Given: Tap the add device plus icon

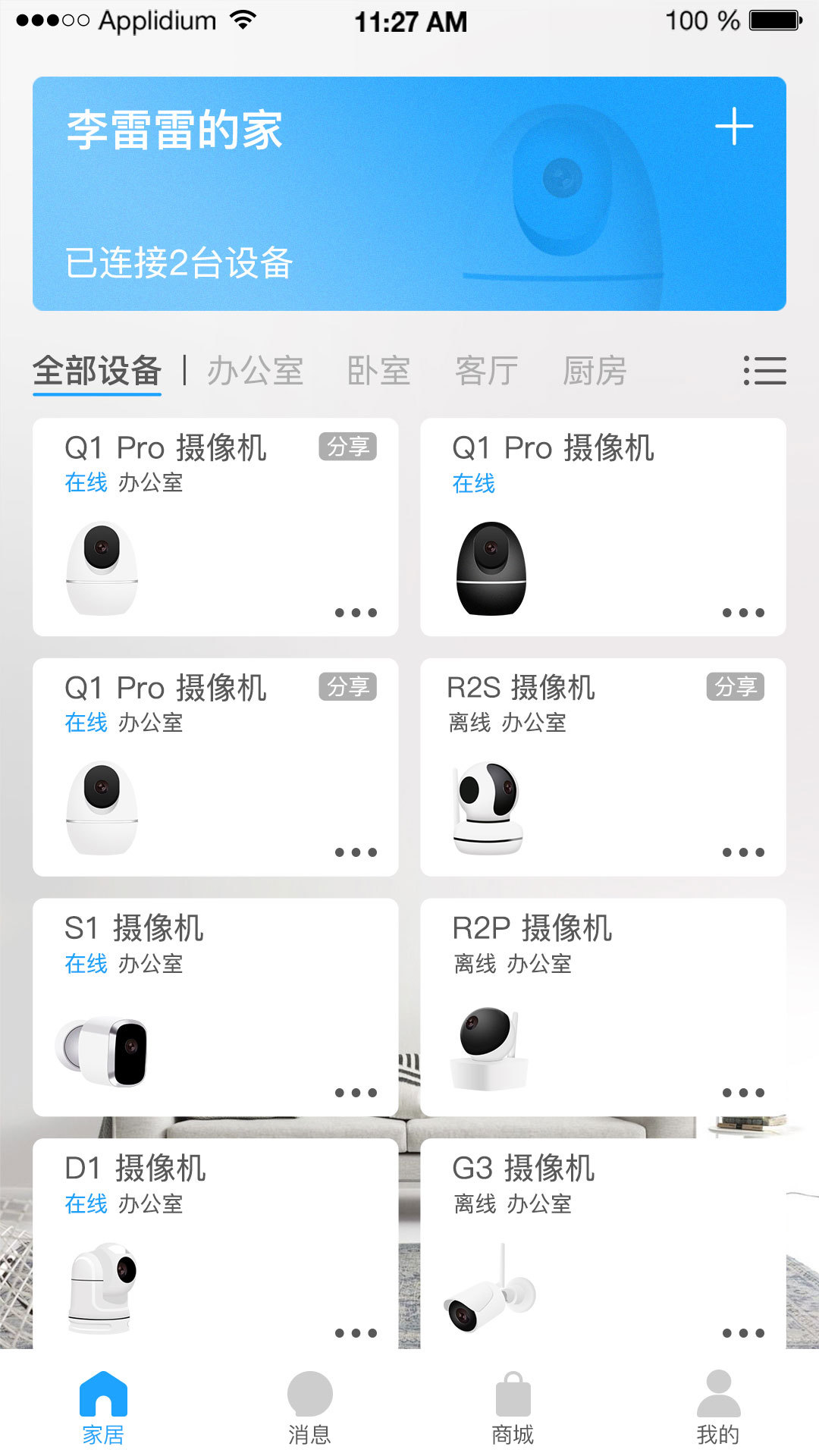Looking at the screenshot, I should click(x=734, y=127).
